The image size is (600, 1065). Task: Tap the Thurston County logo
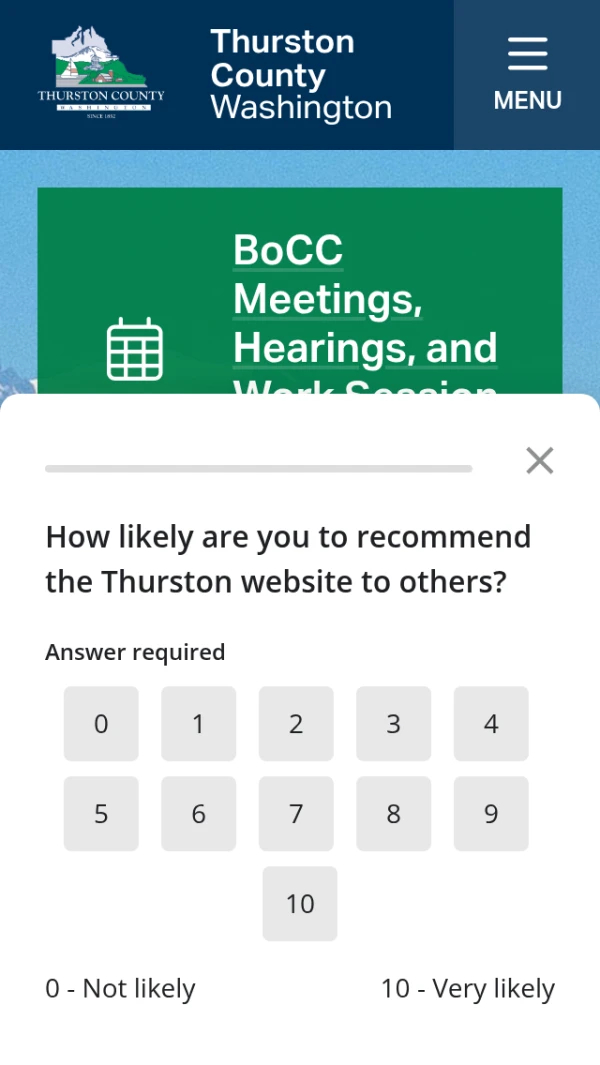coord(101,73)
